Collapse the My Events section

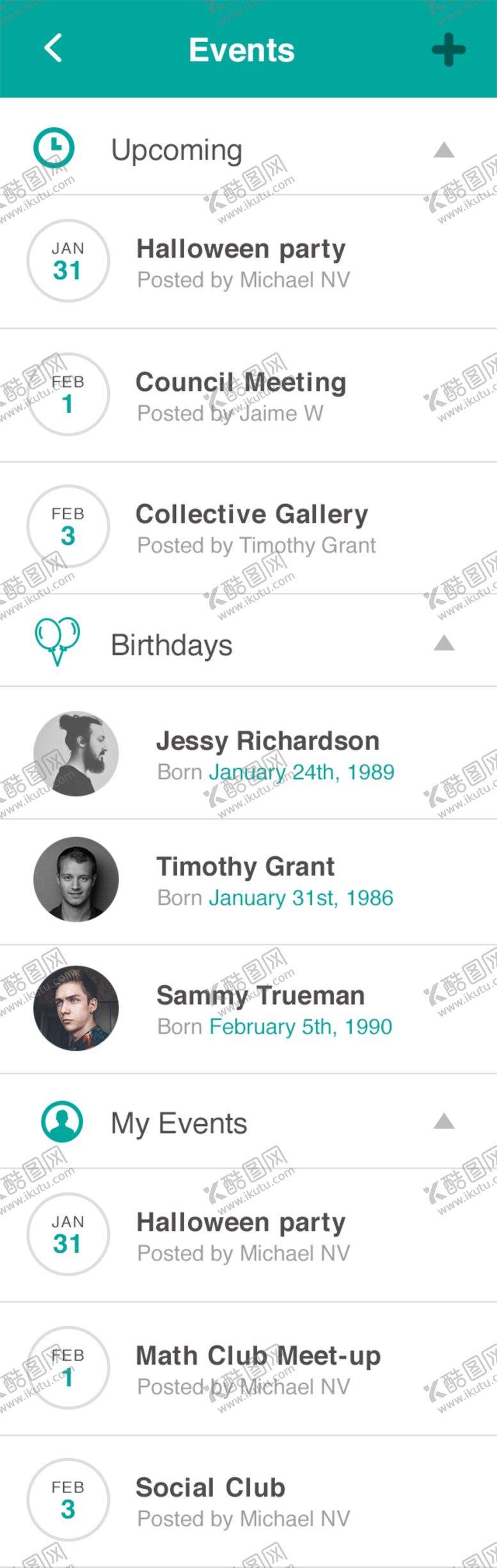[x=444, y=1122]
